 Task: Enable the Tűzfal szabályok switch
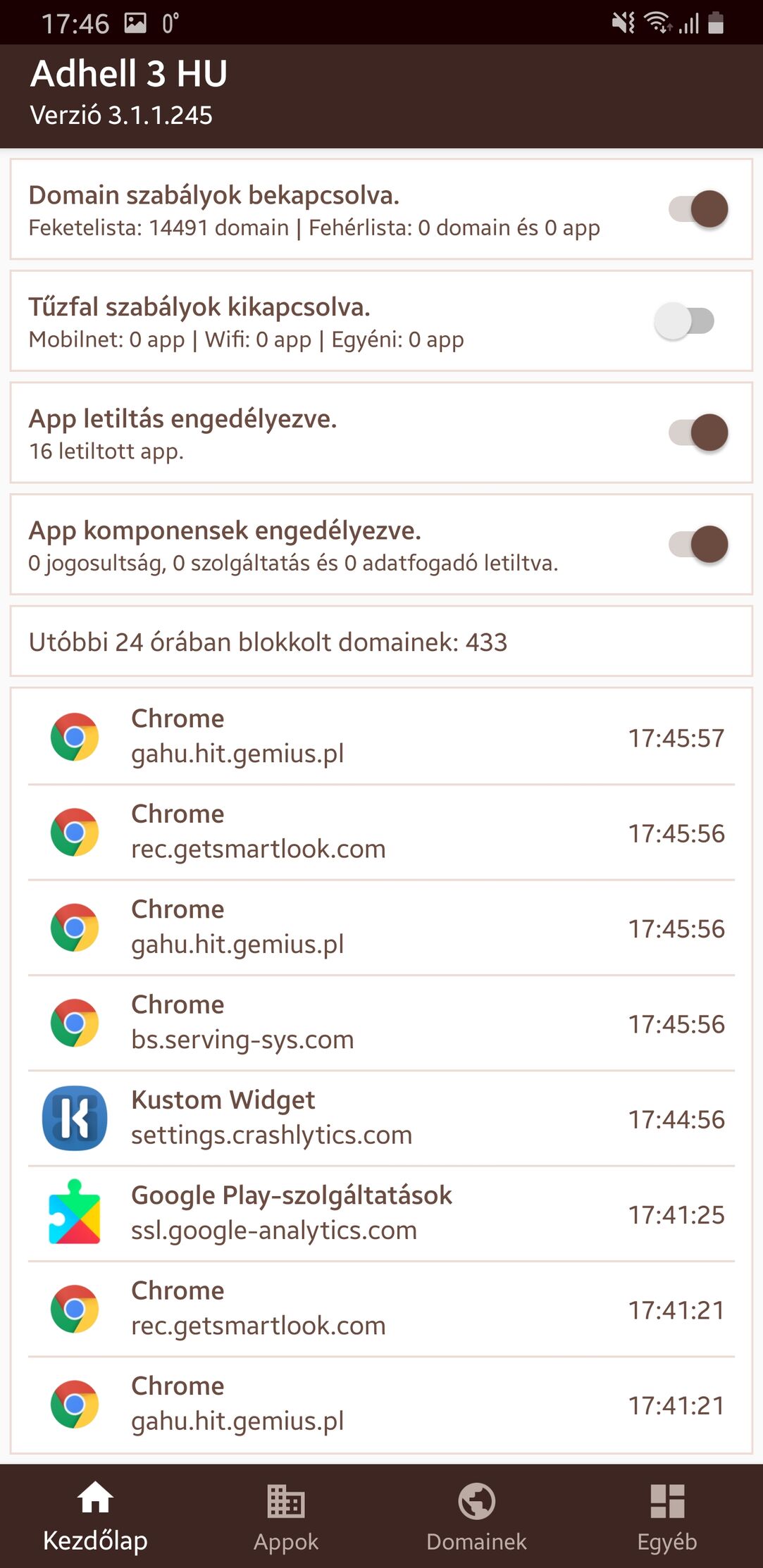pos(684,321)
